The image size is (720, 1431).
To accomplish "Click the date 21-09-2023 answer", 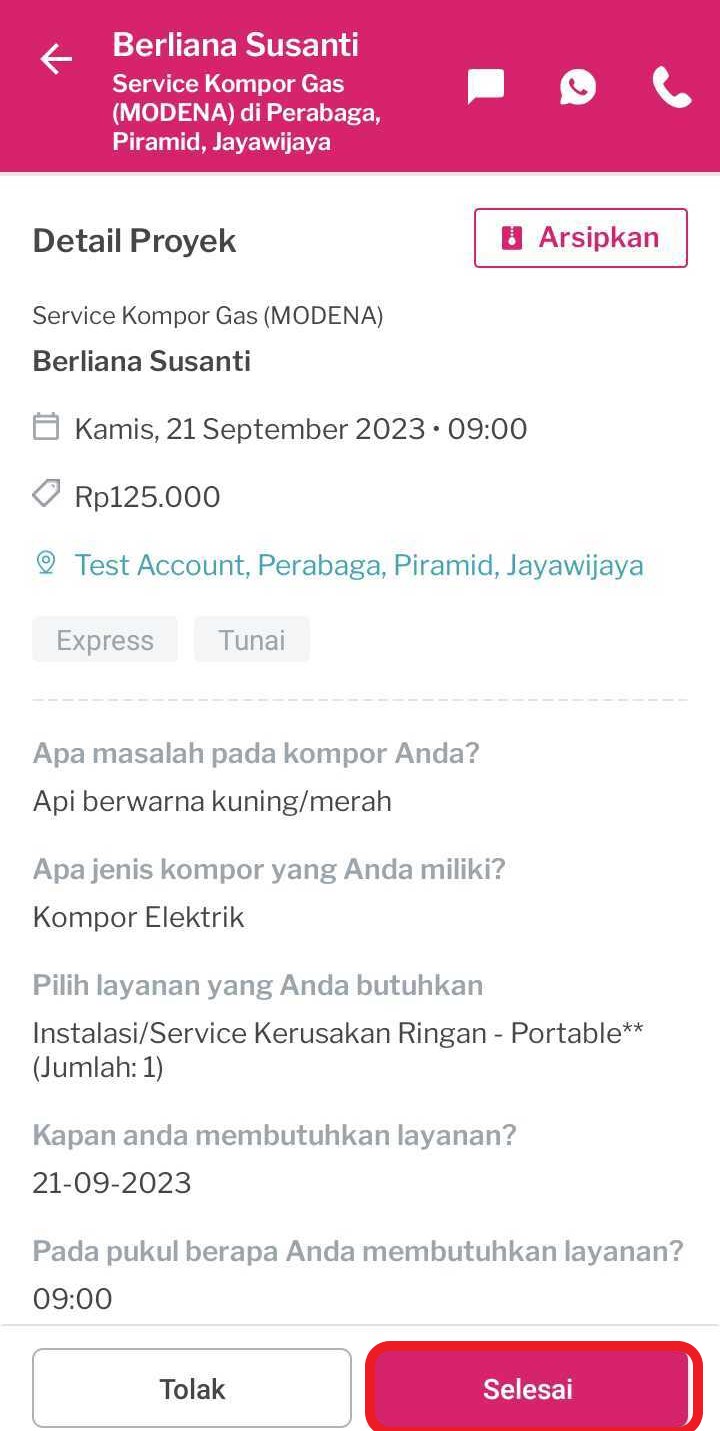I will coord(114,1182).
